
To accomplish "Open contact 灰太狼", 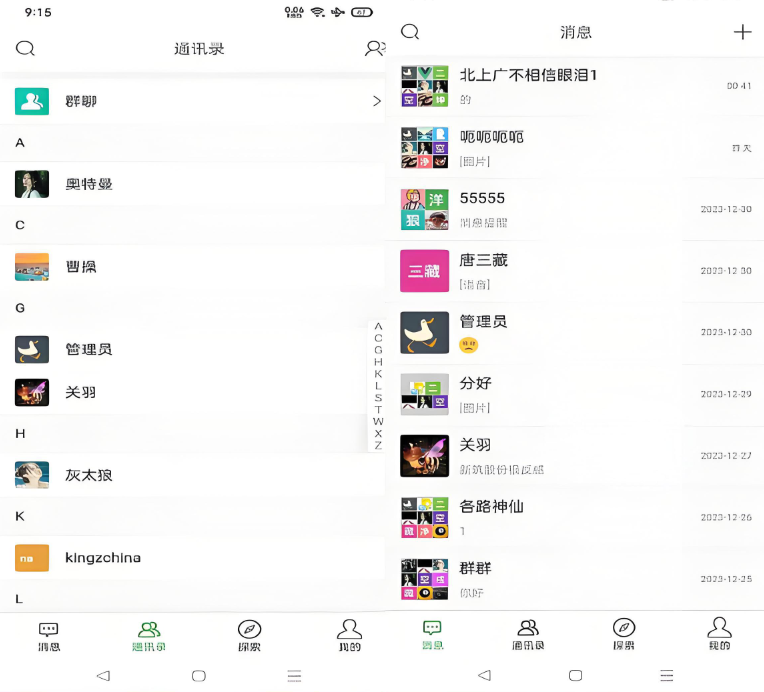I will click(x=192, y=475).
